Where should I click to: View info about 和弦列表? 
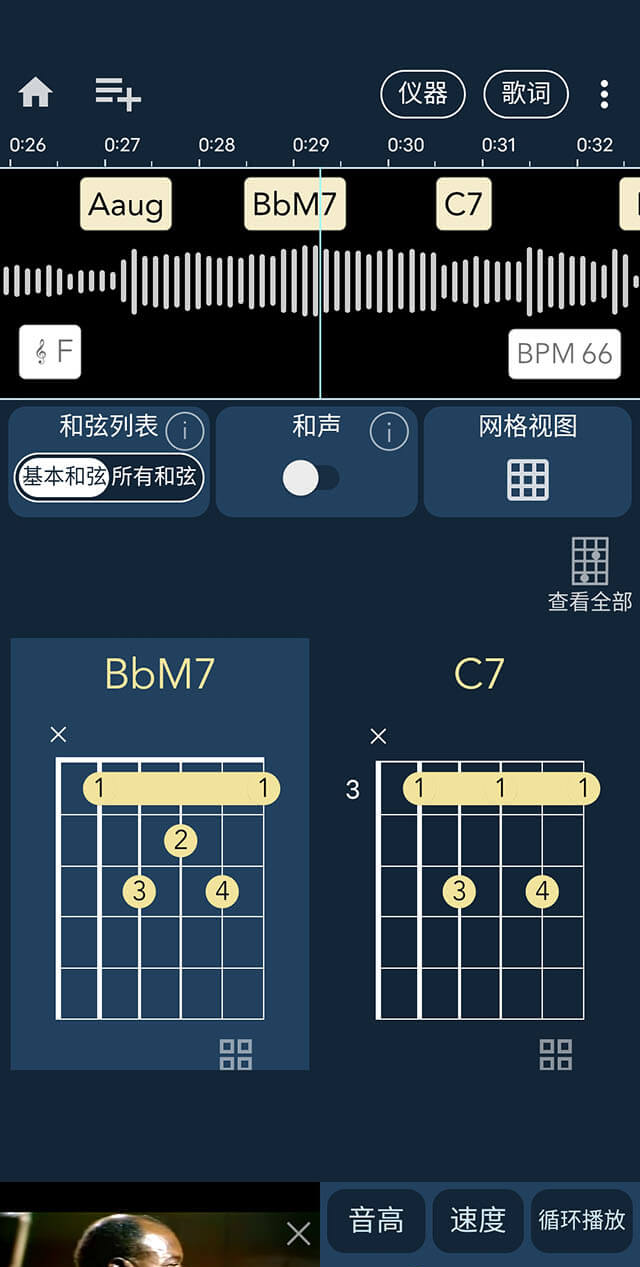tap(184, 432)
